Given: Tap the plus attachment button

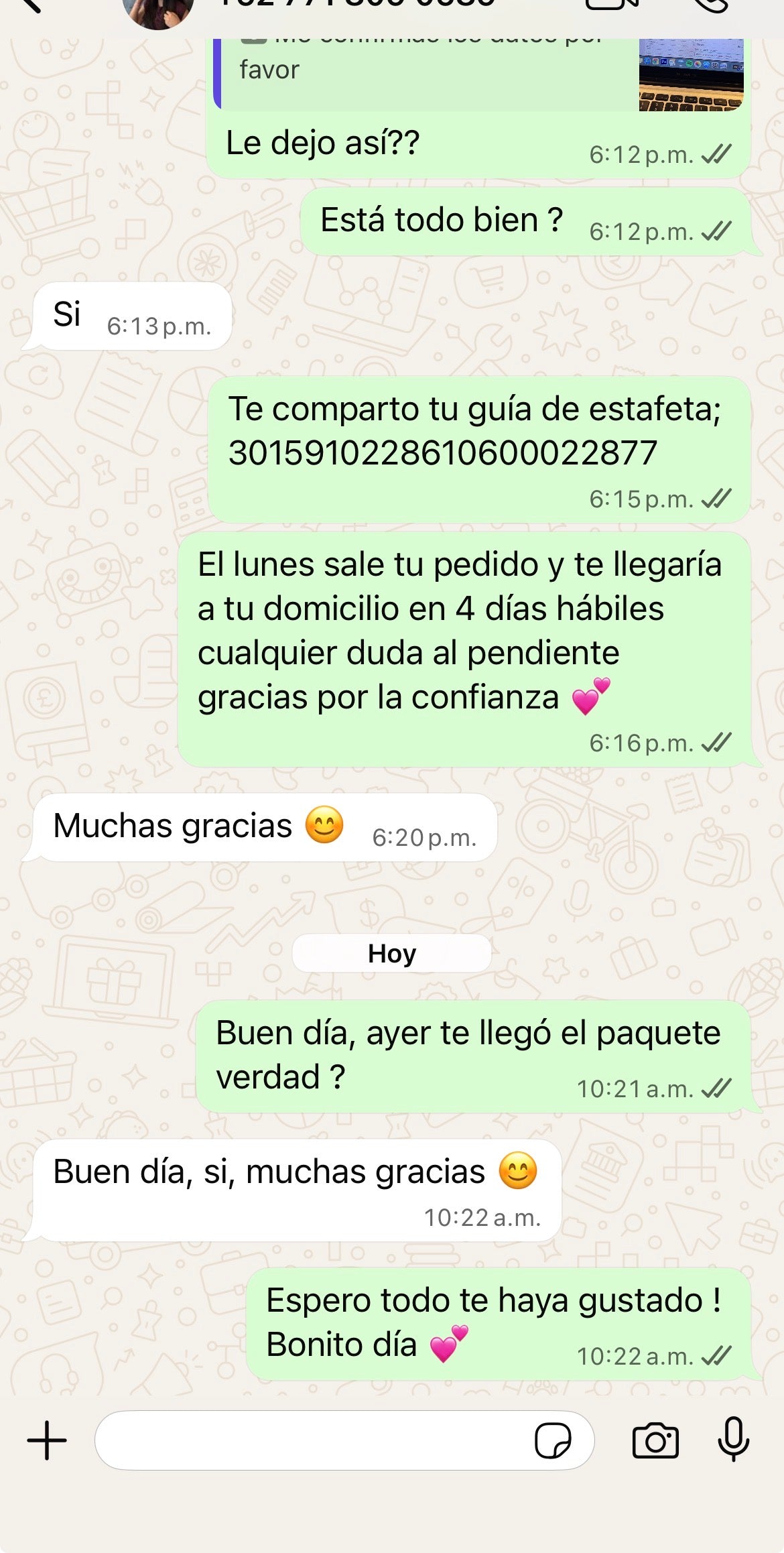Looking at the screenshot, I should pos(47,1440).
